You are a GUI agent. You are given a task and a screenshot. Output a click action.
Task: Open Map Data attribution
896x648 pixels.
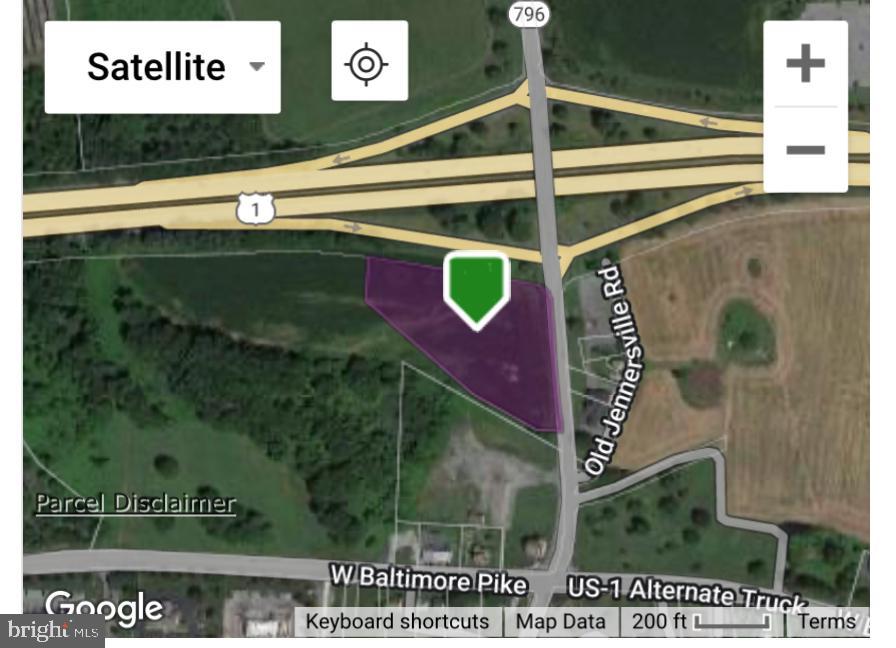560,621
